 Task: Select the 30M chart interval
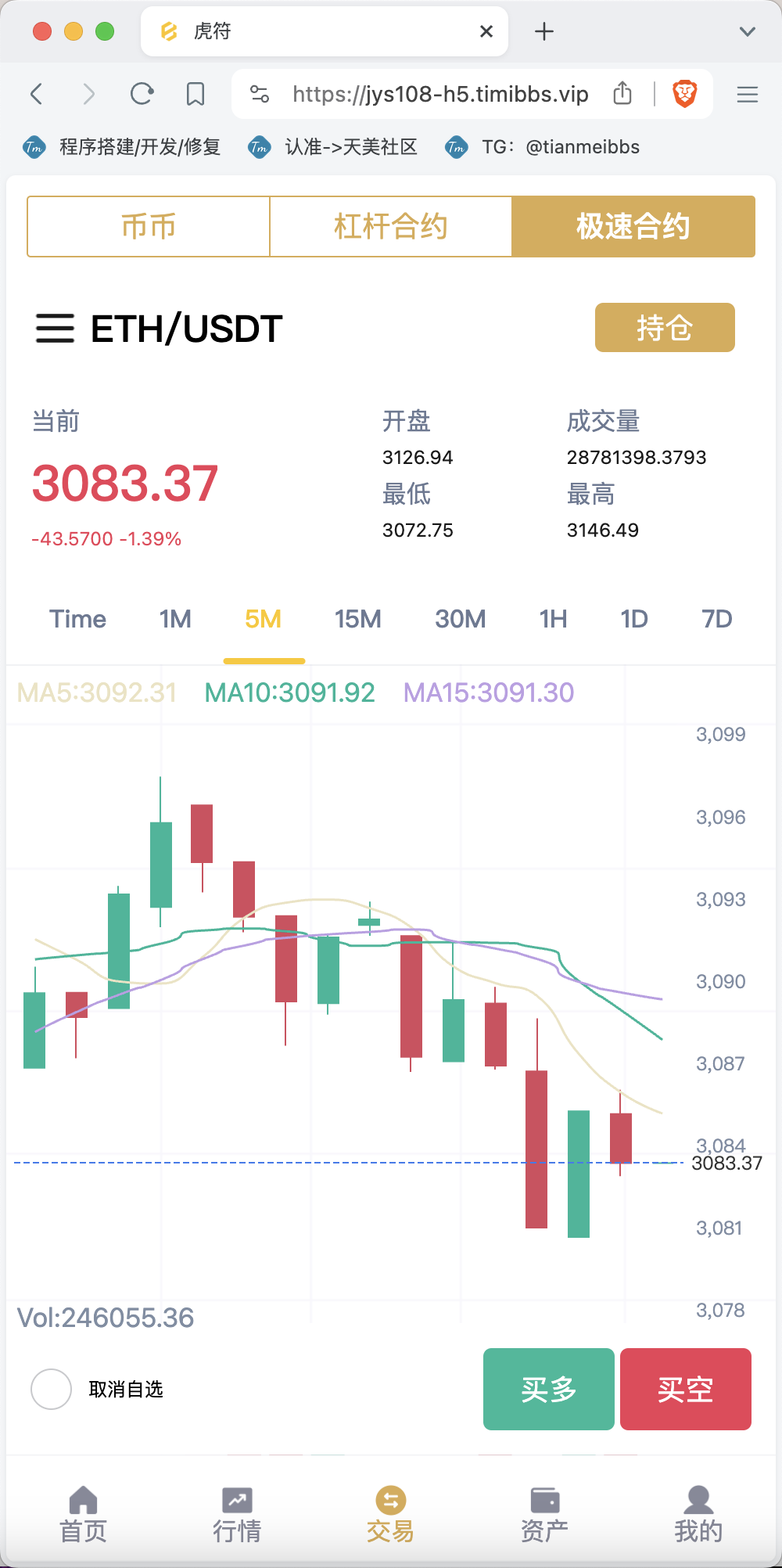(x=460, y=619)
